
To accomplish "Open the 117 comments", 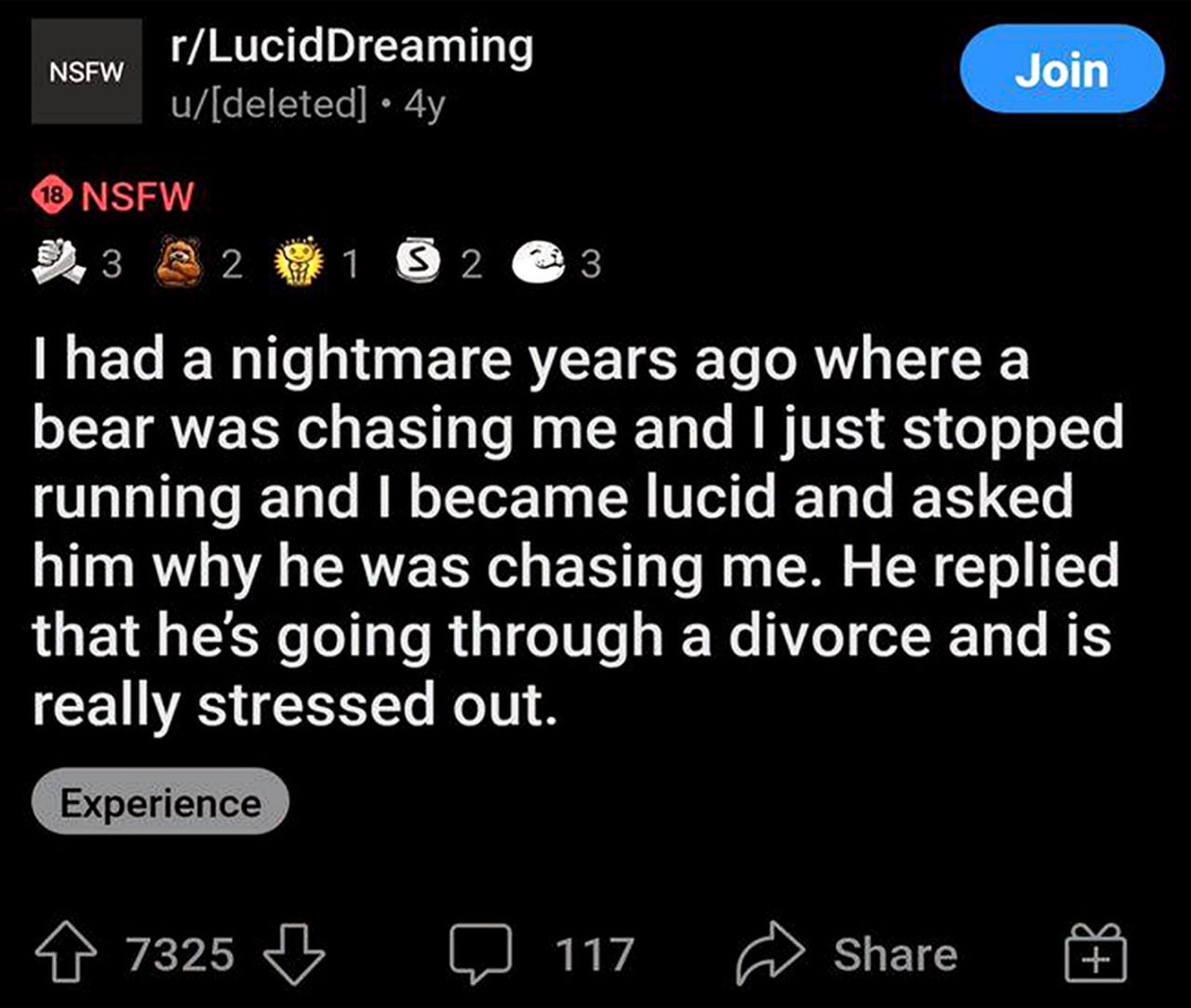I will [540, 954].
